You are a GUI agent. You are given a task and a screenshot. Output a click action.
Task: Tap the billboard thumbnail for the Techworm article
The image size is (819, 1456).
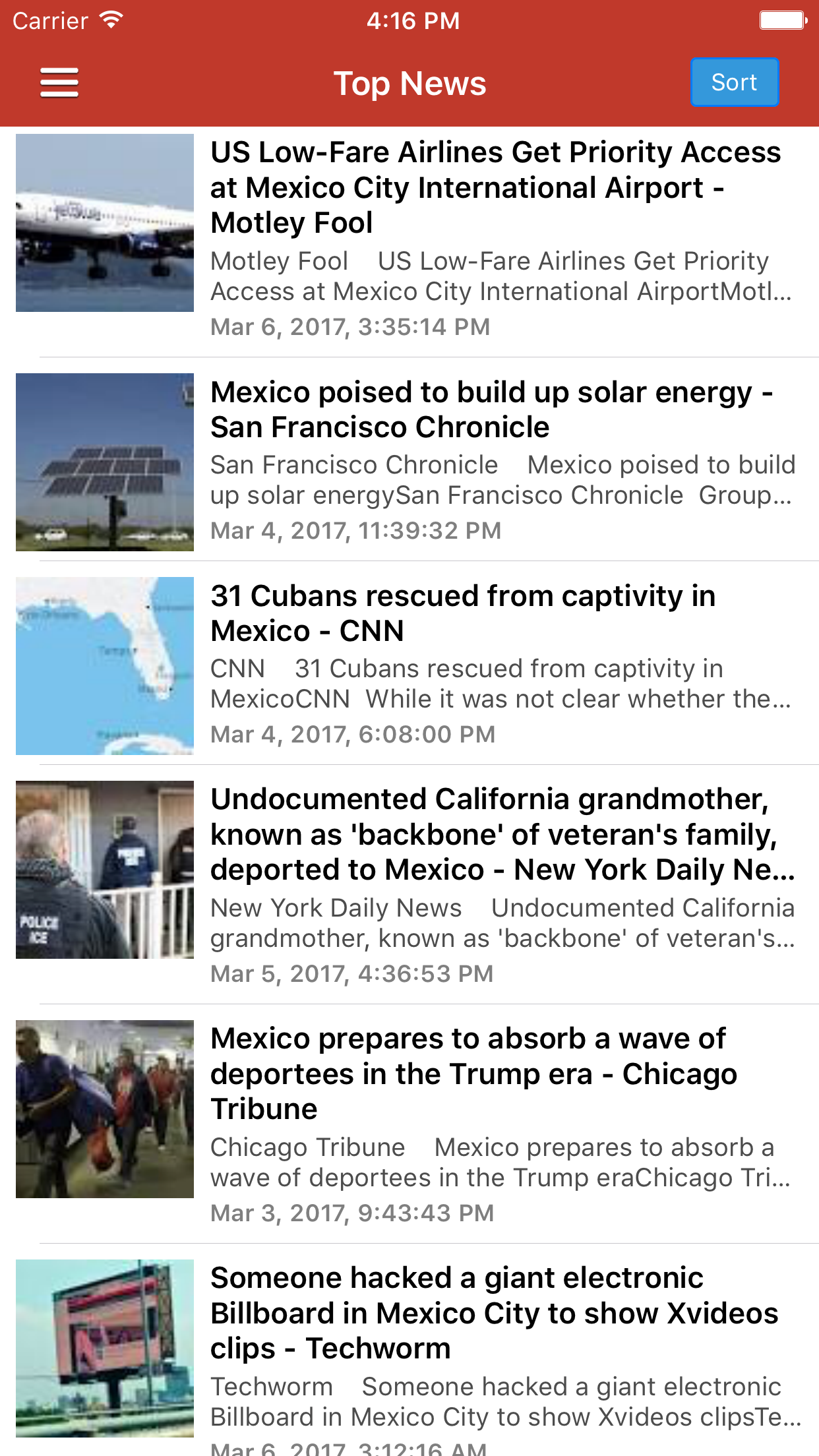tap(105, 1349)
